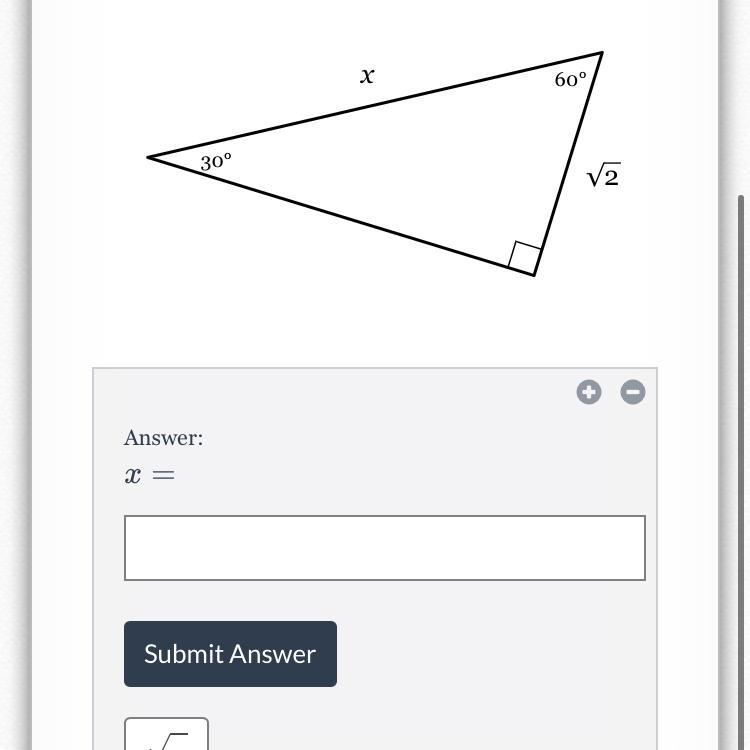
Task: Focus the answer input field for x
Action: point(384,548)
